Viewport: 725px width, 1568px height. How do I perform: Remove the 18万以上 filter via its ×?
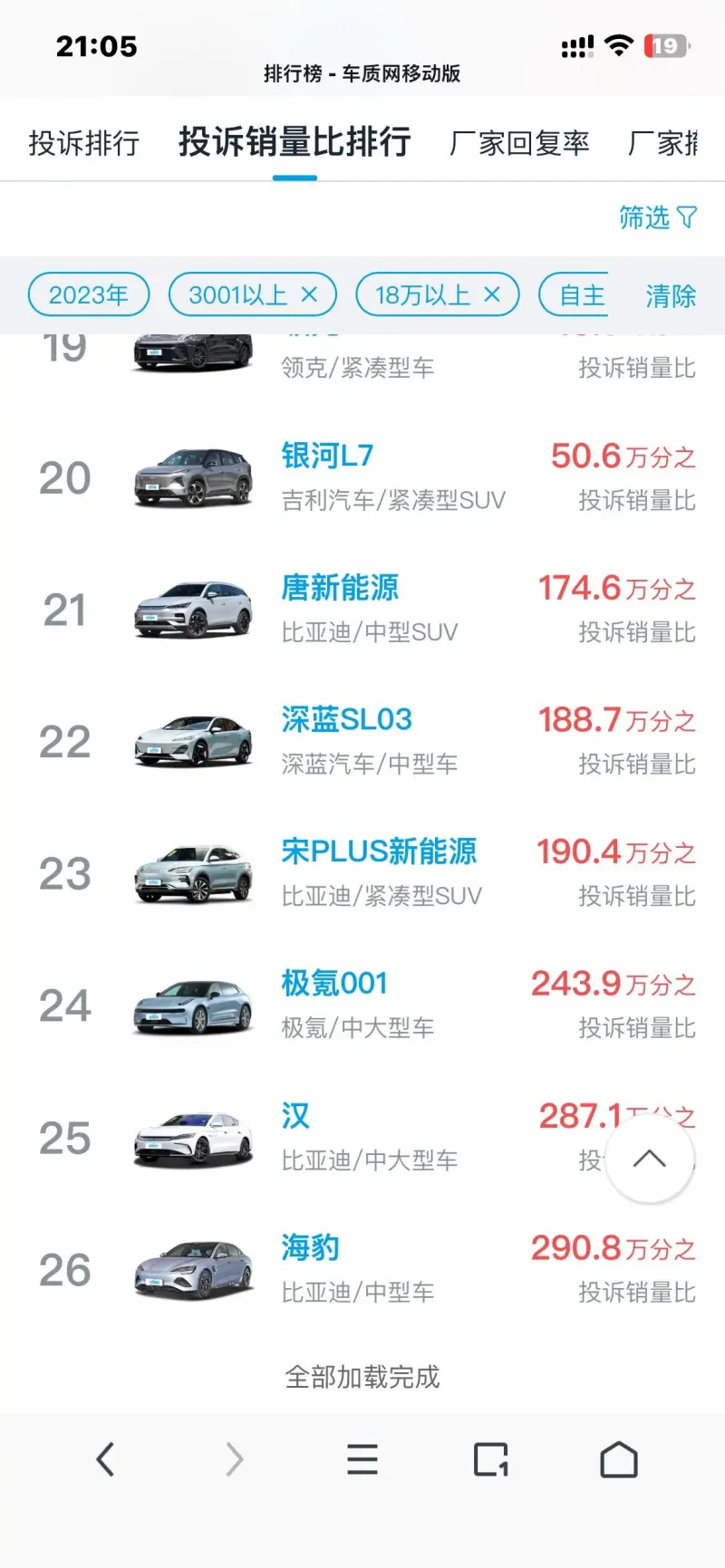(x=493, y=294)
